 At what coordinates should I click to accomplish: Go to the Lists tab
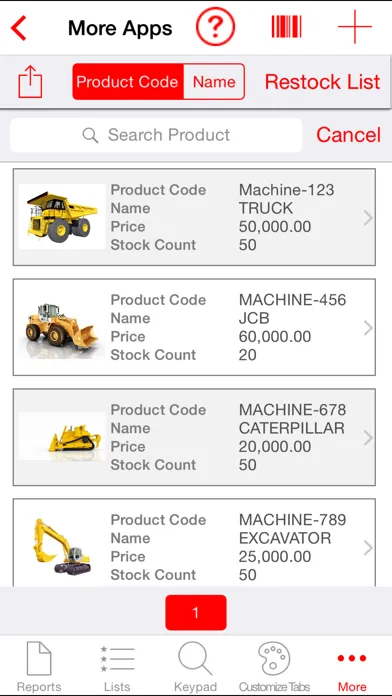117,667
